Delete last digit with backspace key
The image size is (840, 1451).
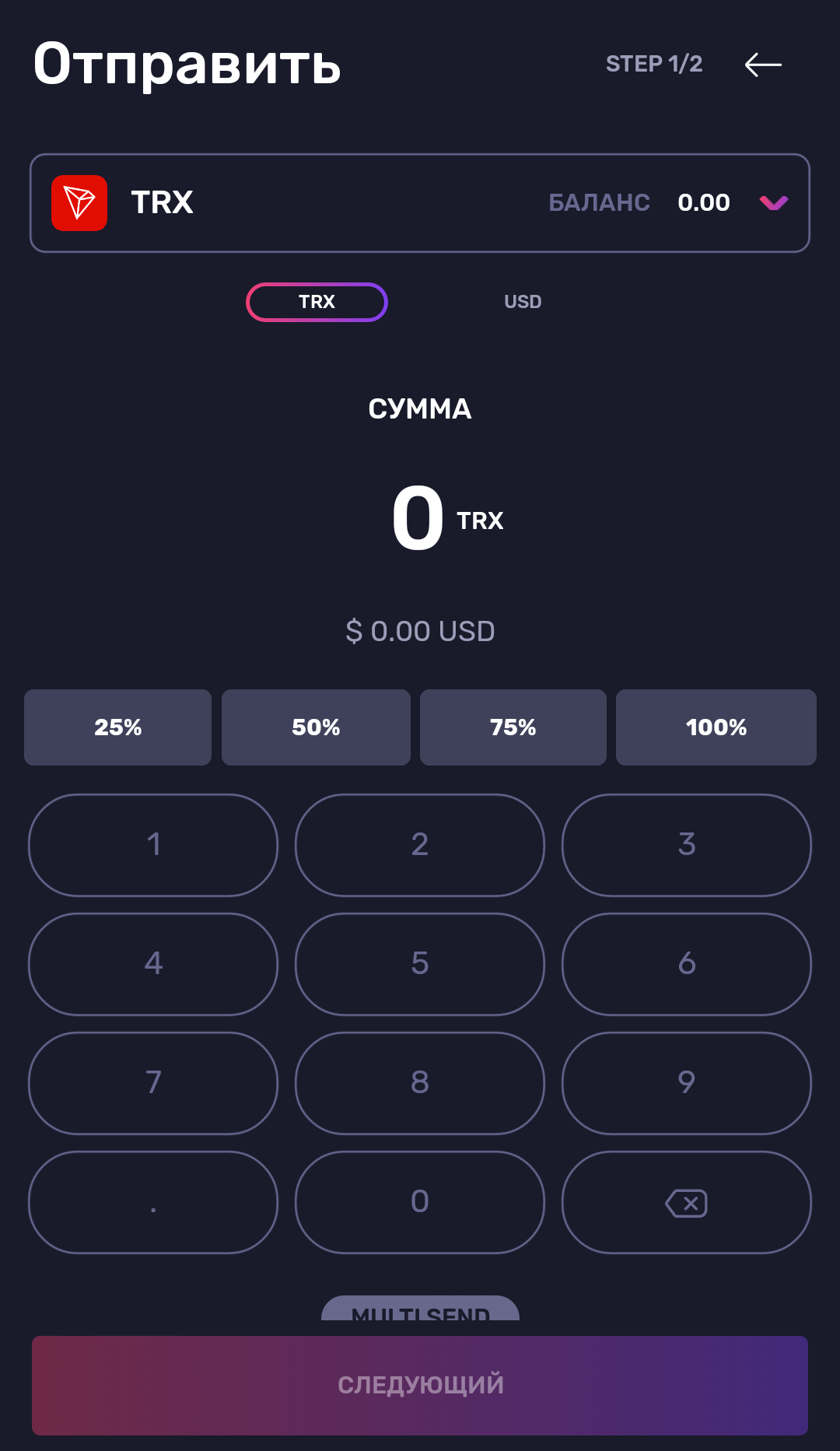(687, 1202)
